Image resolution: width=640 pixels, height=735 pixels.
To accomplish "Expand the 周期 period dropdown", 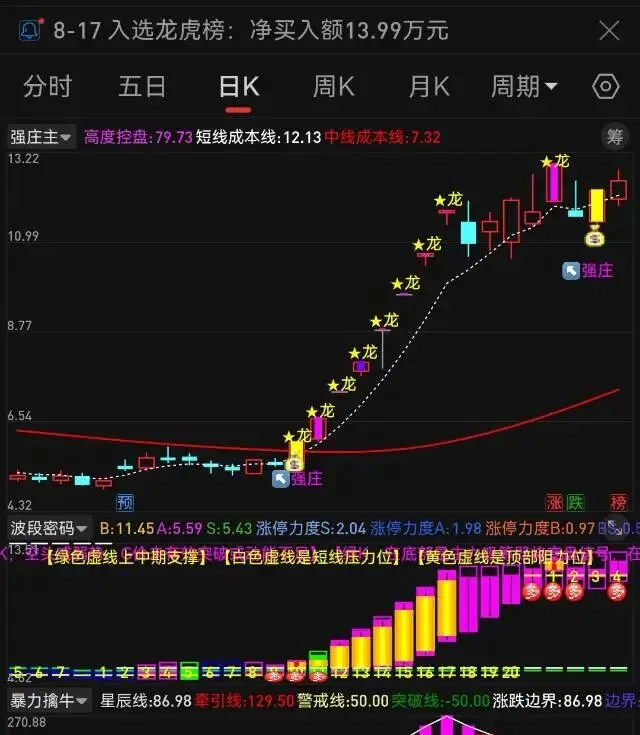I will [x=524, y=86].
